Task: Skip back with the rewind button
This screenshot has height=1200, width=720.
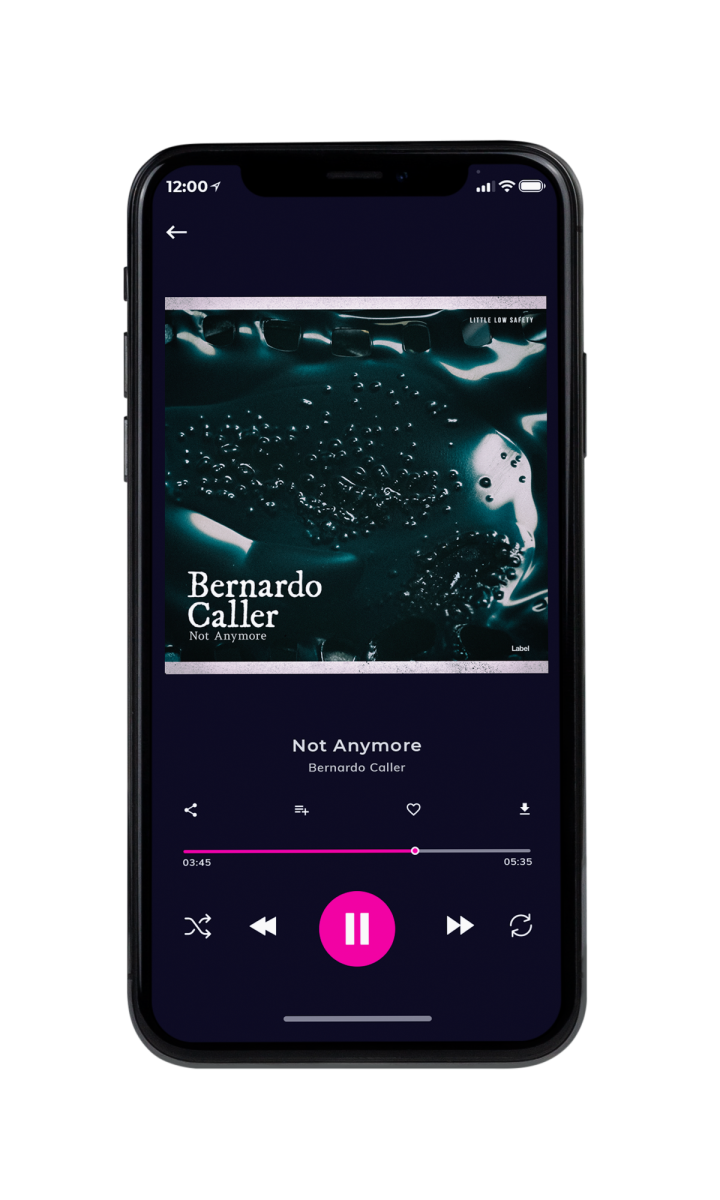Action: 263,927
